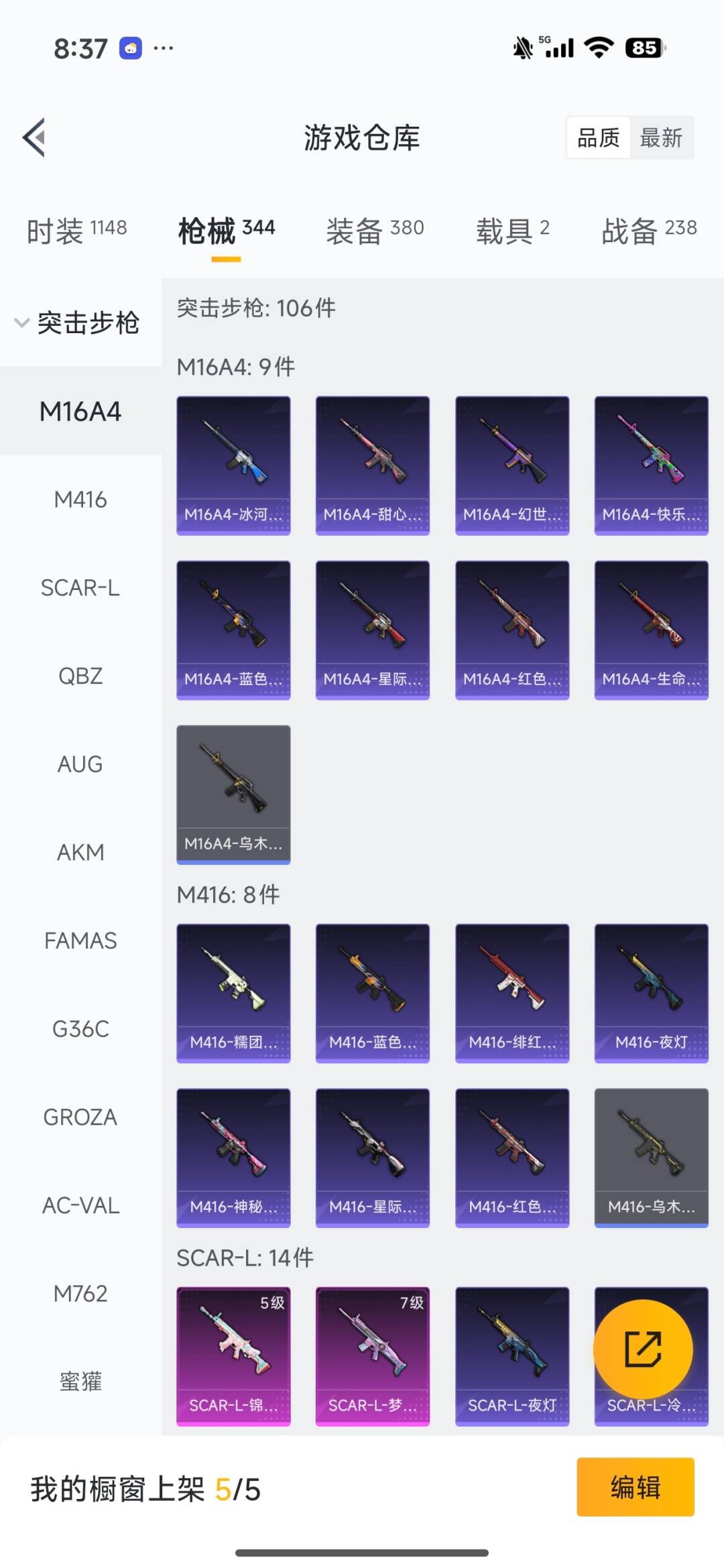Open the M16A4-冰河 skin tile

233,465
